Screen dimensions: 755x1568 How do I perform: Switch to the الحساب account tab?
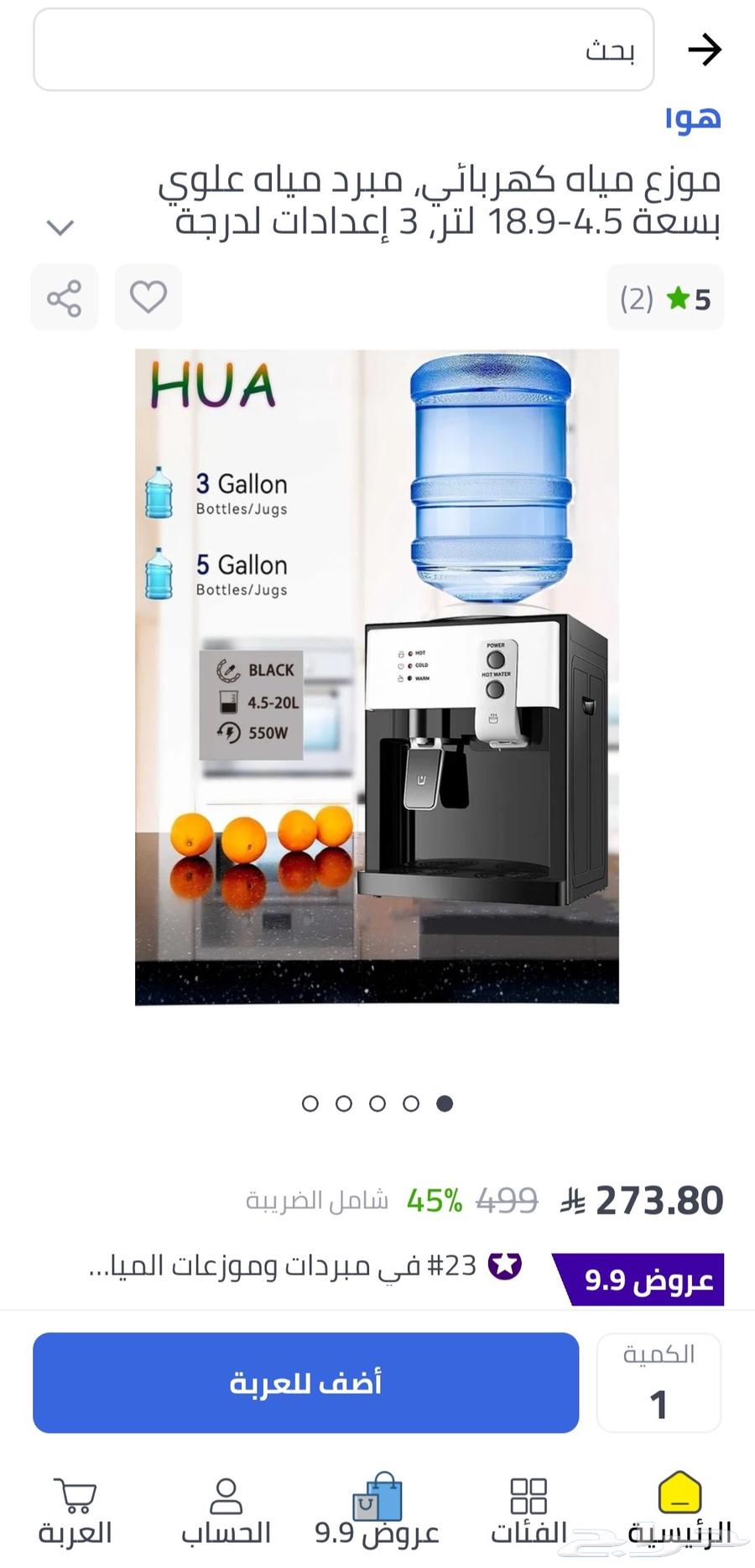[x=226, y=1510]
